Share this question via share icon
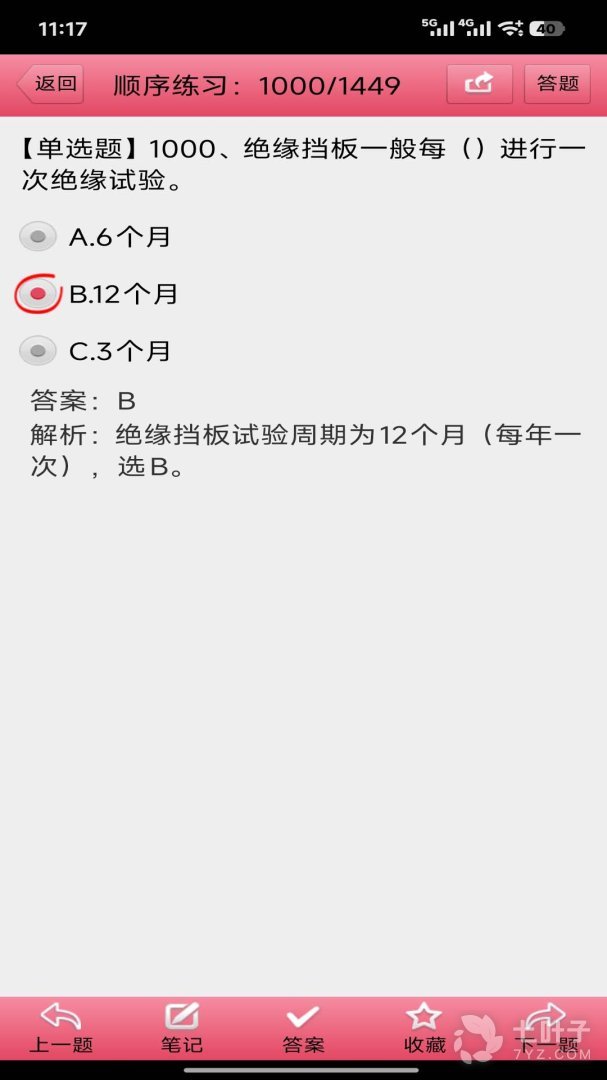This screenshot has width=607, height=1080. pos(480,85)
